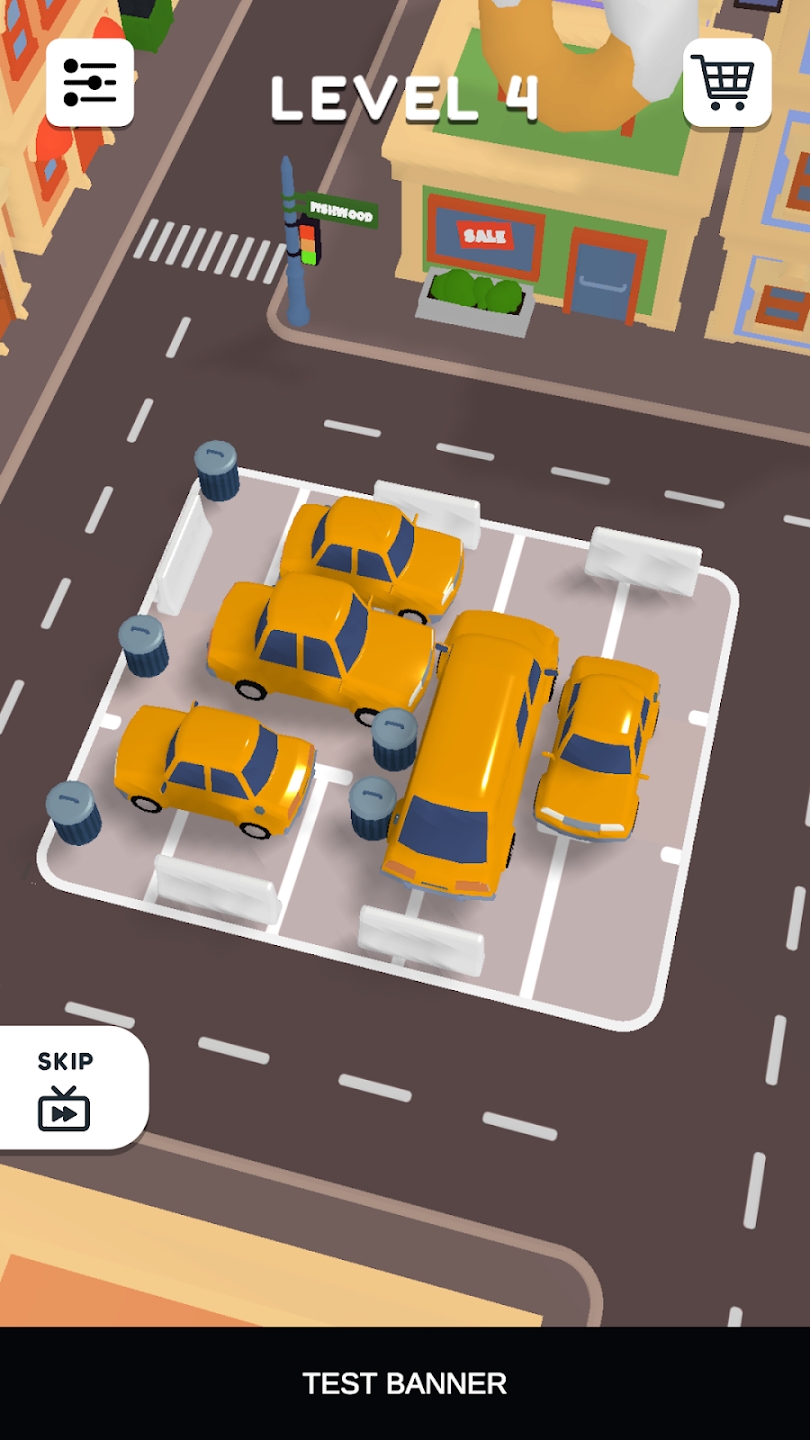The width and height of the screenshot is (810, 1440).
Task: Open the settings sliders icon
Action: (x=90, y=82)
